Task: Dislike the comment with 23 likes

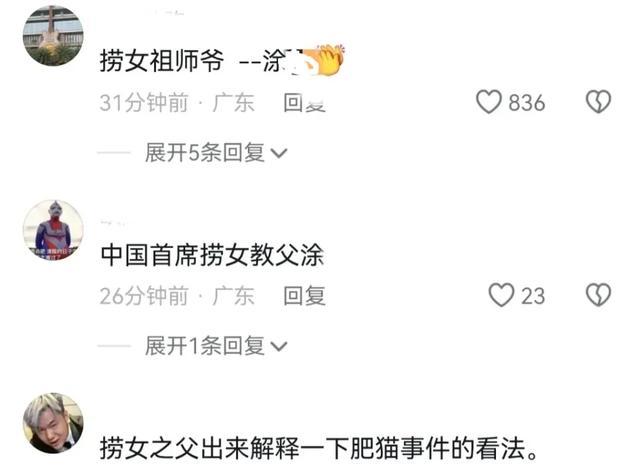Action: tap(598, 295)
